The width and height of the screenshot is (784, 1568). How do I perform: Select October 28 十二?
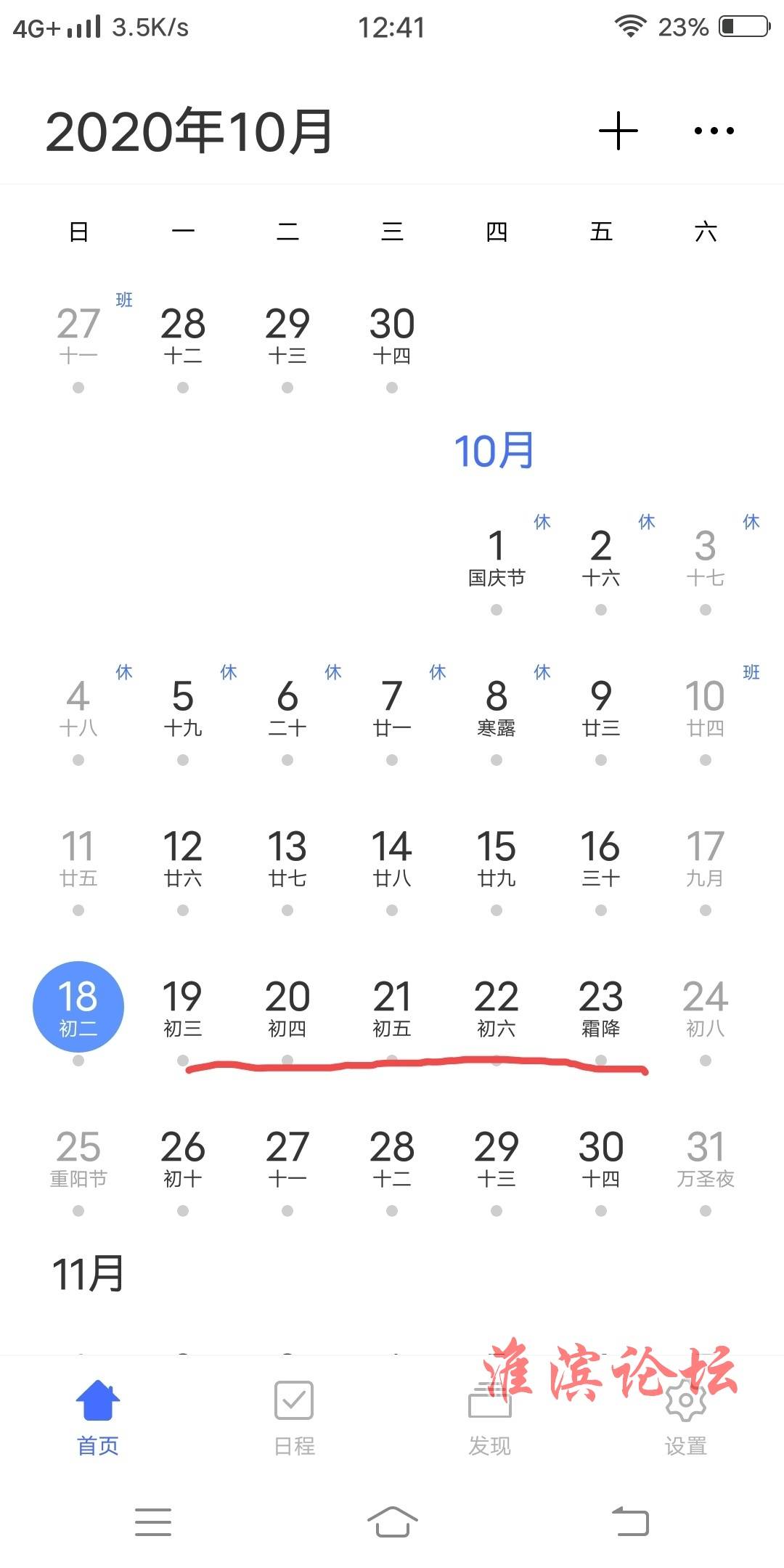(392, 1159)
